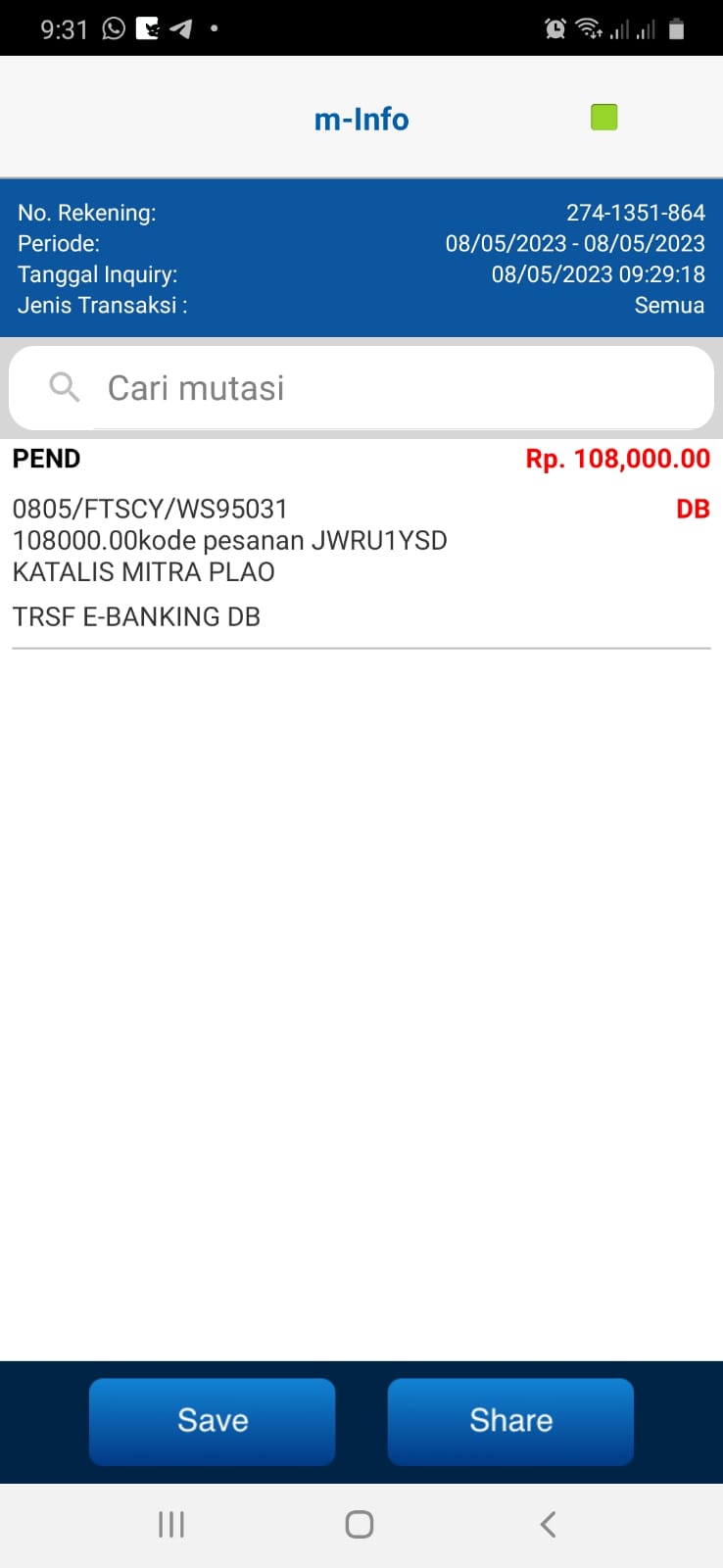Image resolution: width=723 pixels, height=1568 pixels.
Task: Share the mutation report
Action: [x=510, y=1421]
